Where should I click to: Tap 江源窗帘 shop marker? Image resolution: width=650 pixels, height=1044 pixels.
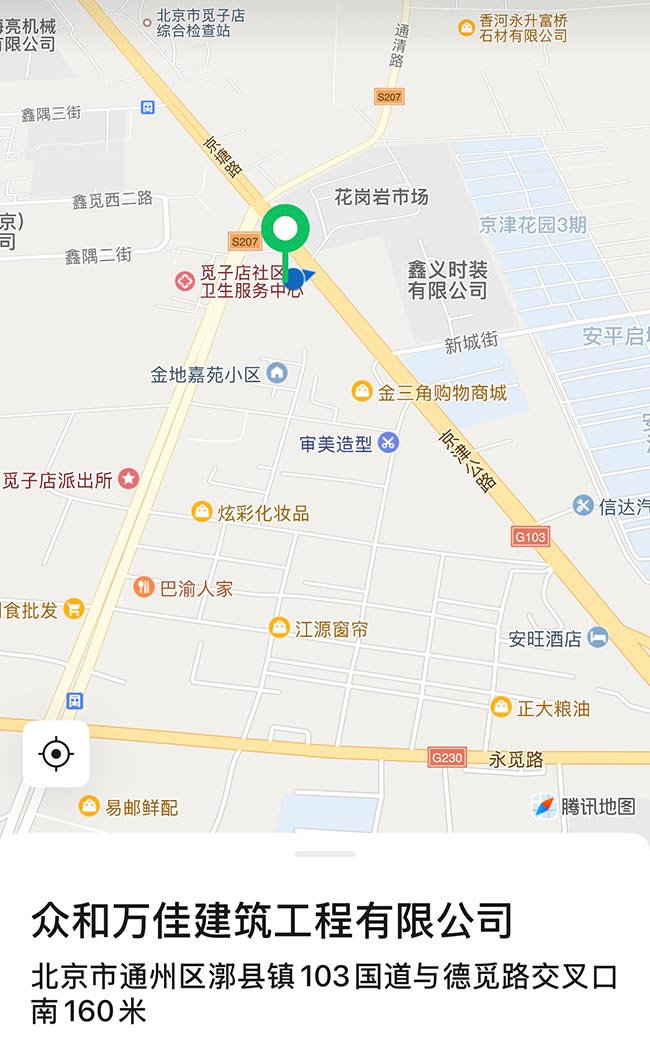[279, 628]
